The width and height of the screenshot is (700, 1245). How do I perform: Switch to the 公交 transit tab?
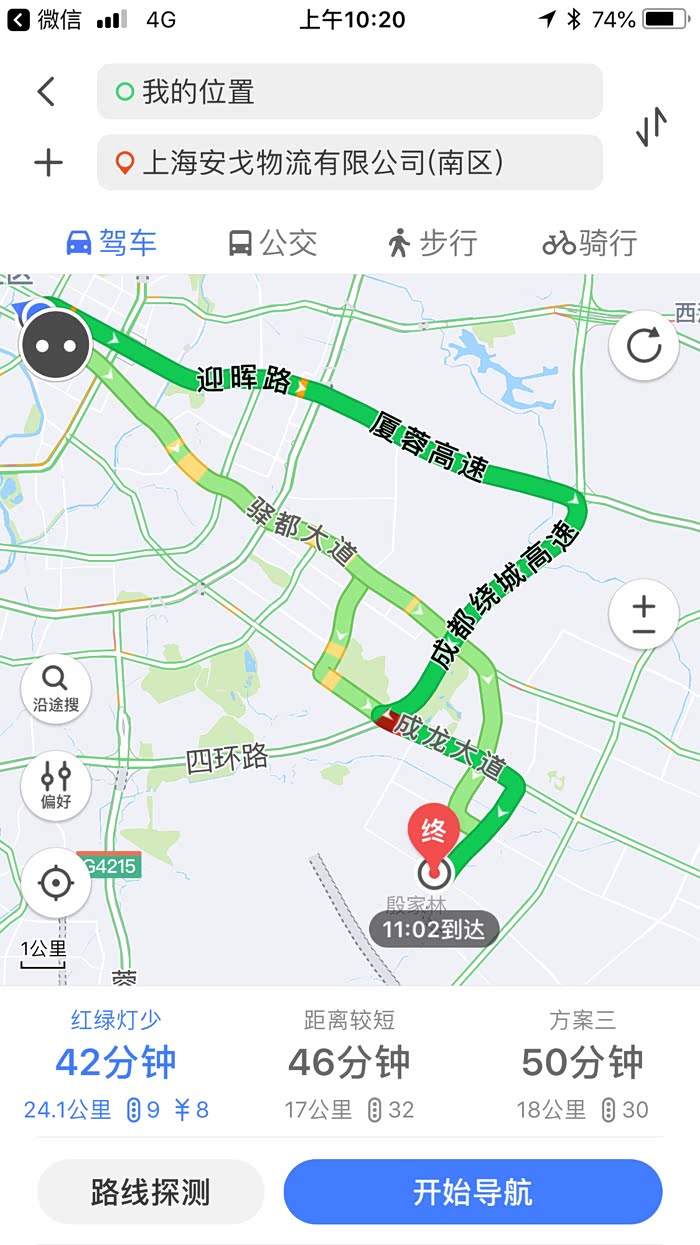(272, 243)
